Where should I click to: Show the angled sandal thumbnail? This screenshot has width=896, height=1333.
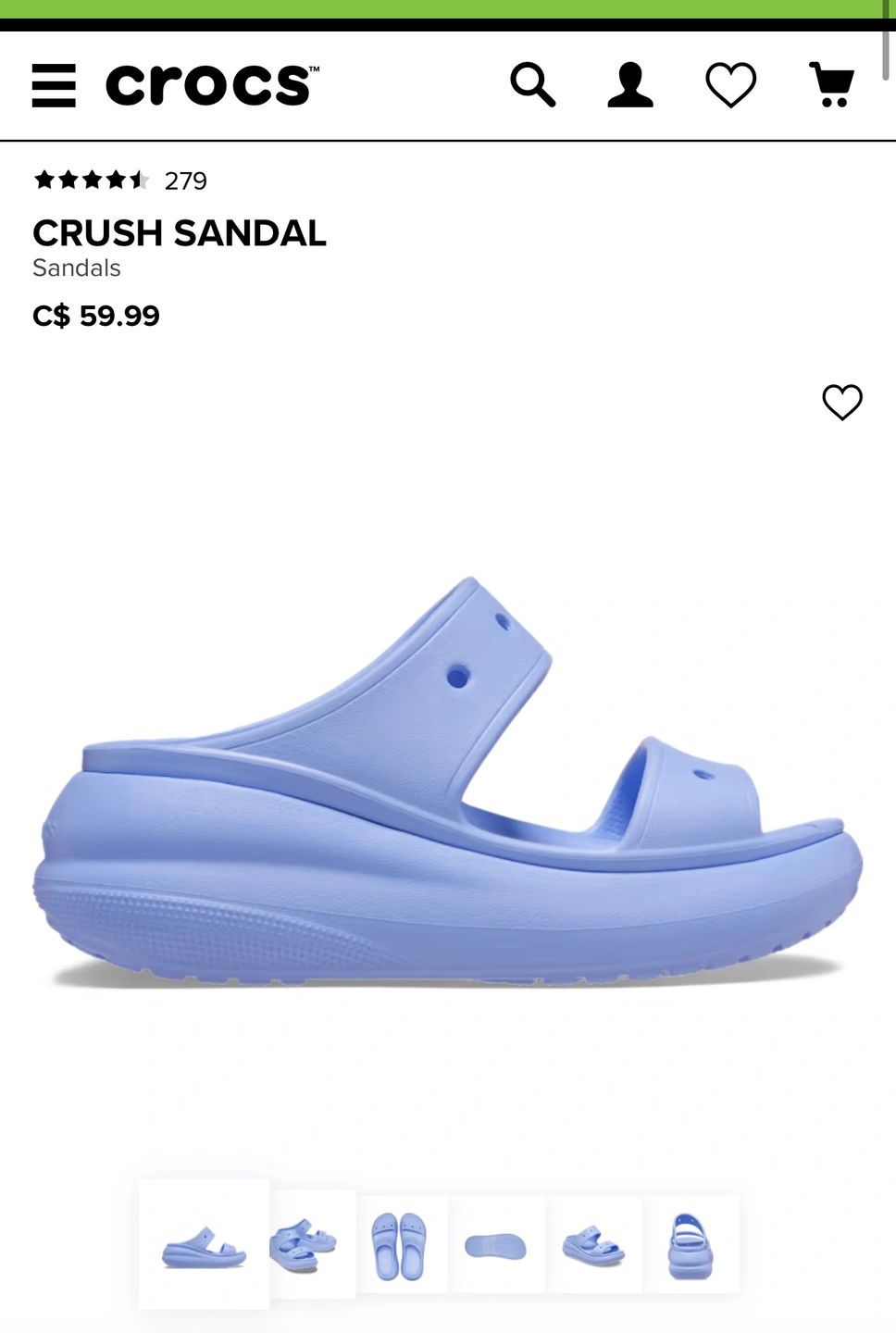point(593,1245)
